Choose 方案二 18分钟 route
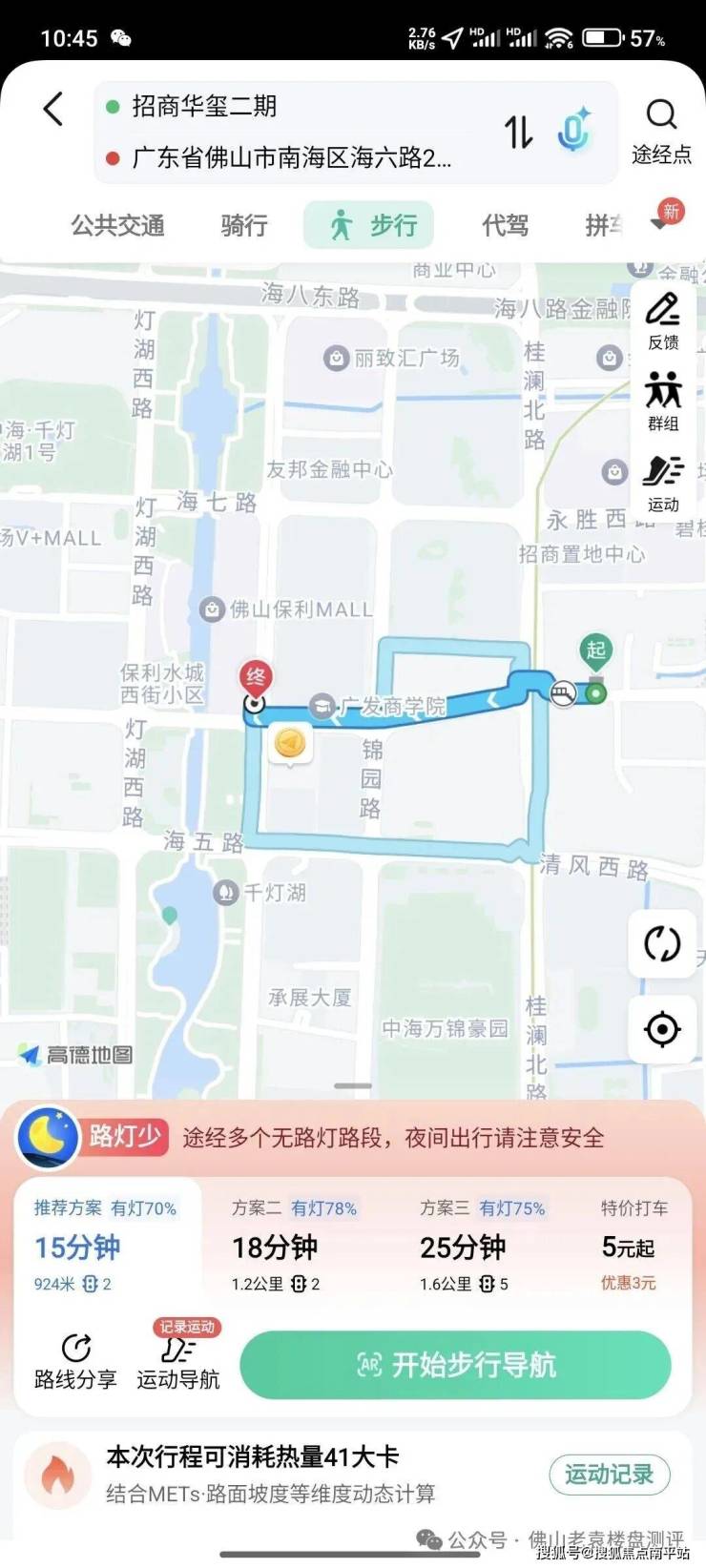 (294, 1247)
